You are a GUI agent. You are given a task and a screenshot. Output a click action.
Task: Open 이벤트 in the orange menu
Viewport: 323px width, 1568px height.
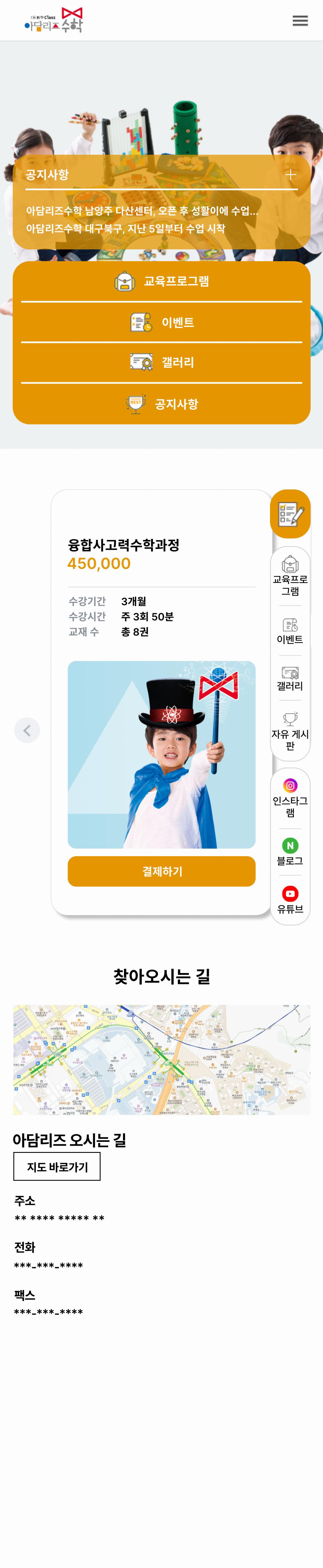[x=161, y=322]
